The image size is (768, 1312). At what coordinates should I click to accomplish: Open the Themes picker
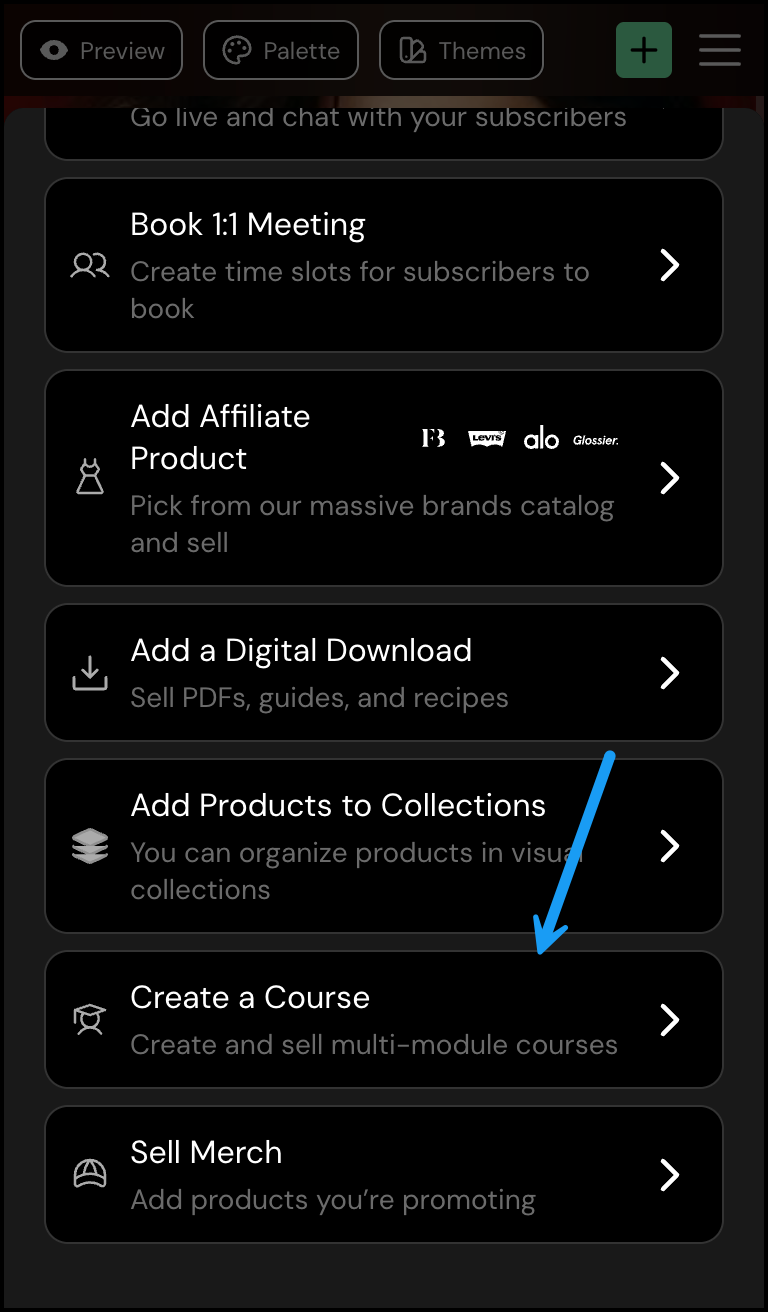tap(461, 50)
